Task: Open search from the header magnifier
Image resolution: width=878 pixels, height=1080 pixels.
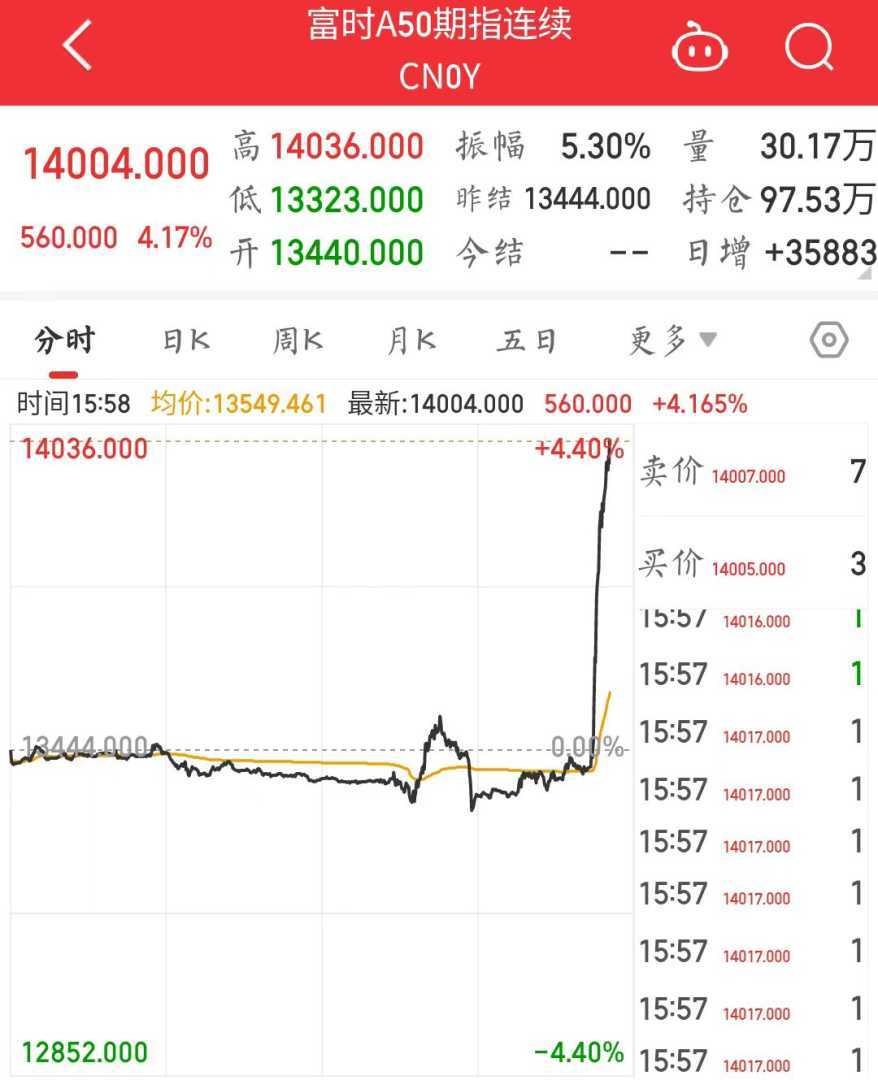Action: click(x=808, y=46)
